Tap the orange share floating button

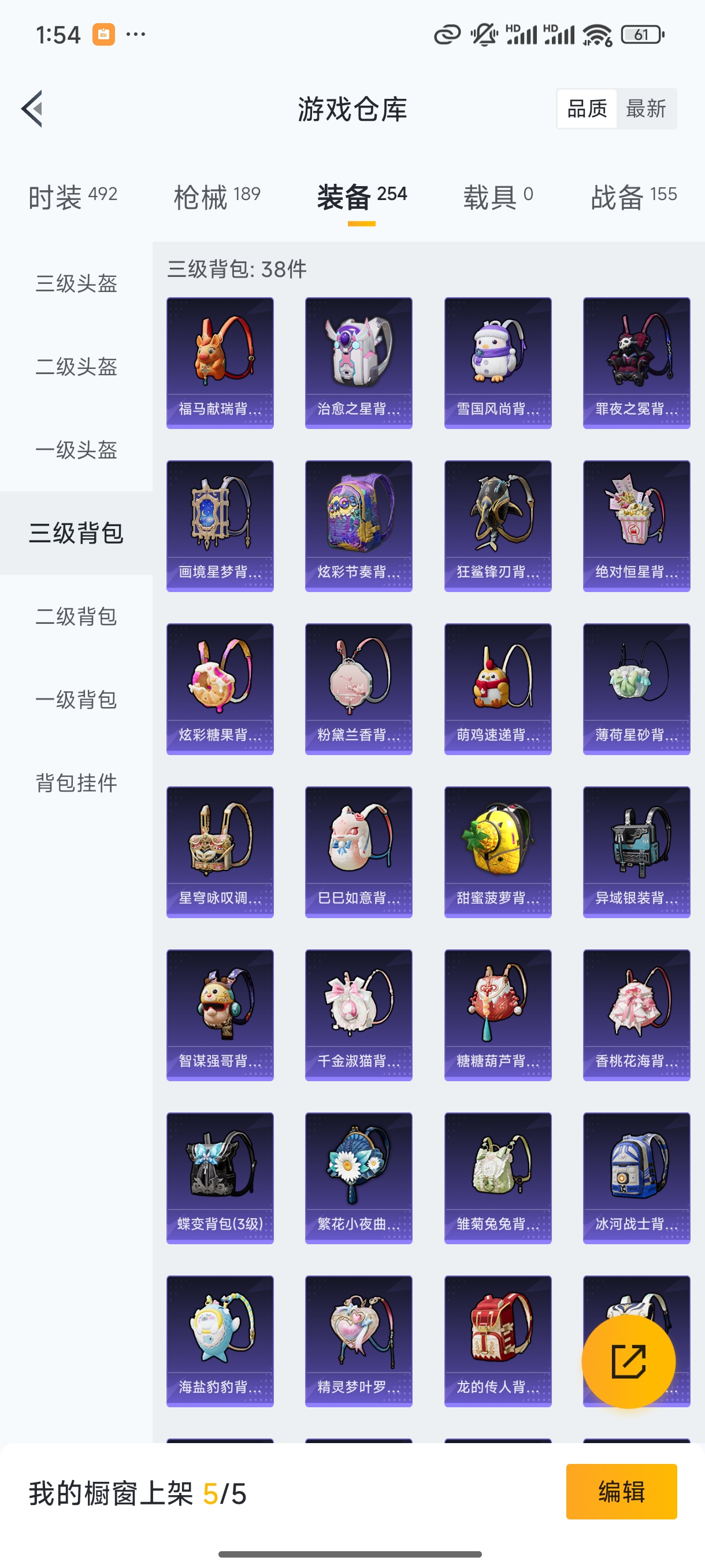[628, 1362]
